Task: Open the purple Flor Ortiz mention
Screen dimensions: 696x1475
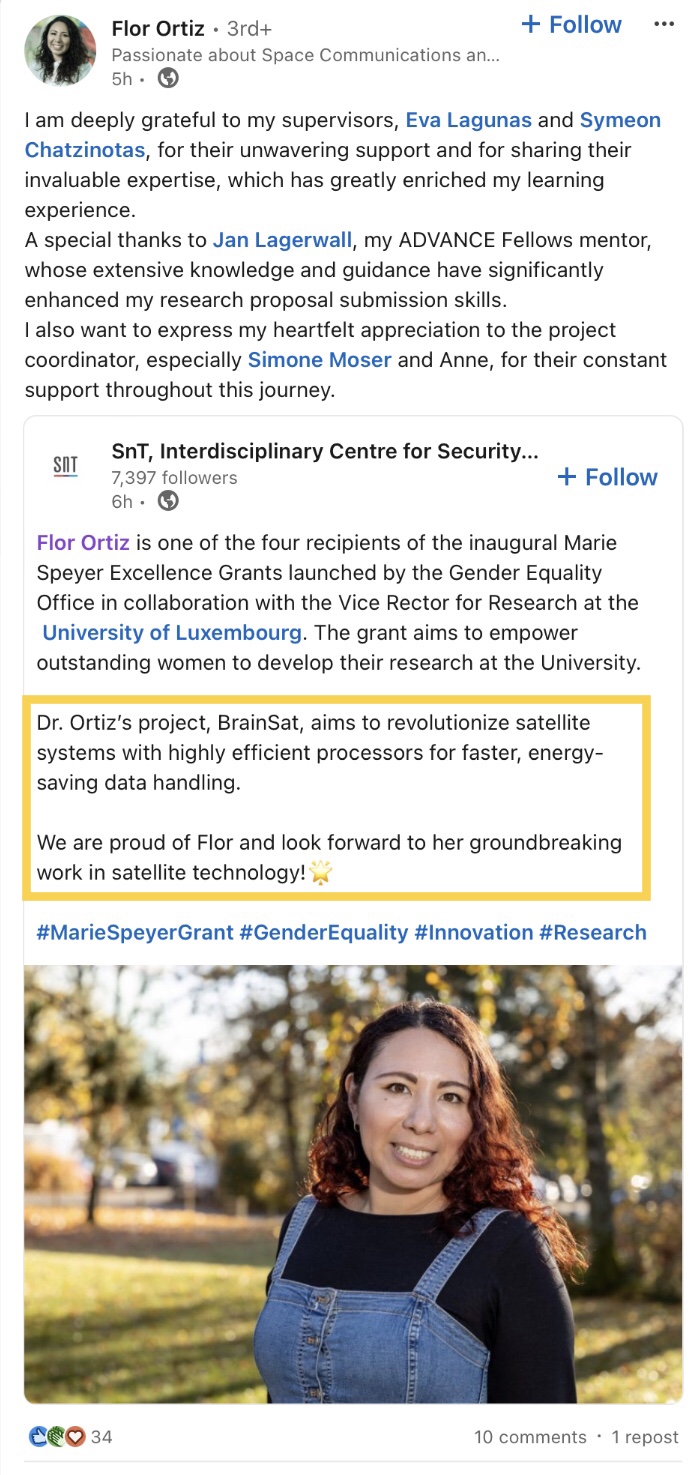Action: [x=83, y=543]
